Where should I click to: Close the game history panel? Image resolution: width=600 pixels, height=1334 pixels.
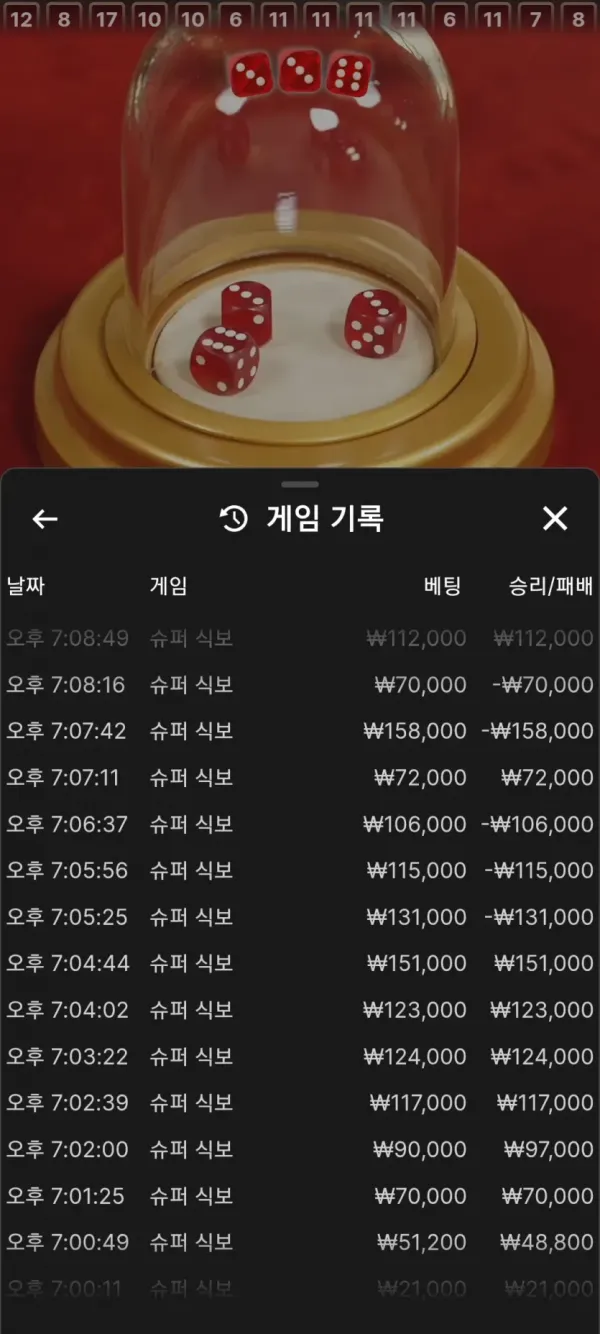(554, 518)
